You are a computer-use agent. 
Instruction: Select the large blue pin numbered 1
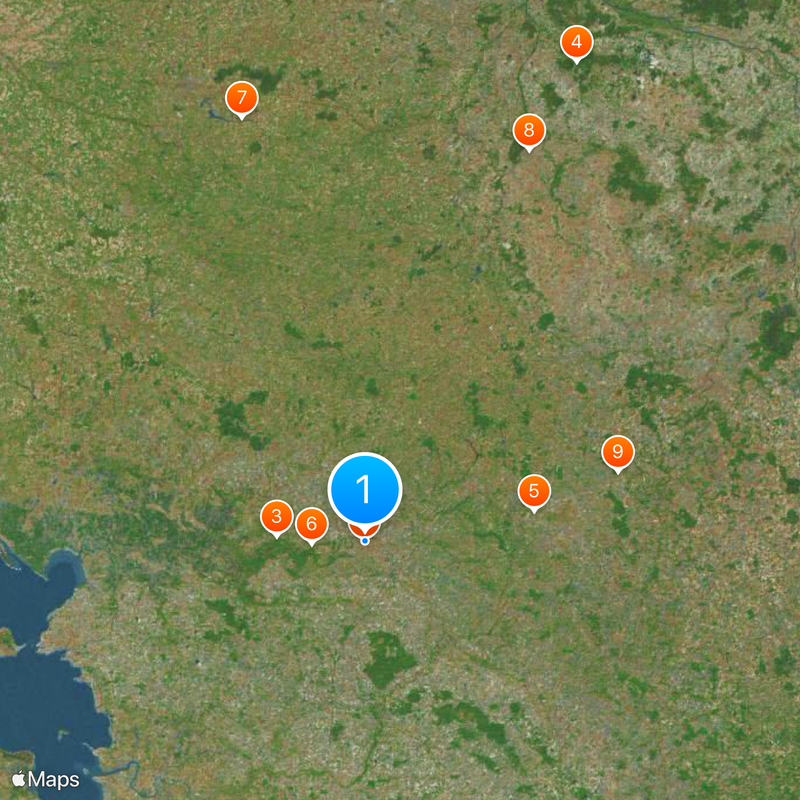click(x=365, y=489)
